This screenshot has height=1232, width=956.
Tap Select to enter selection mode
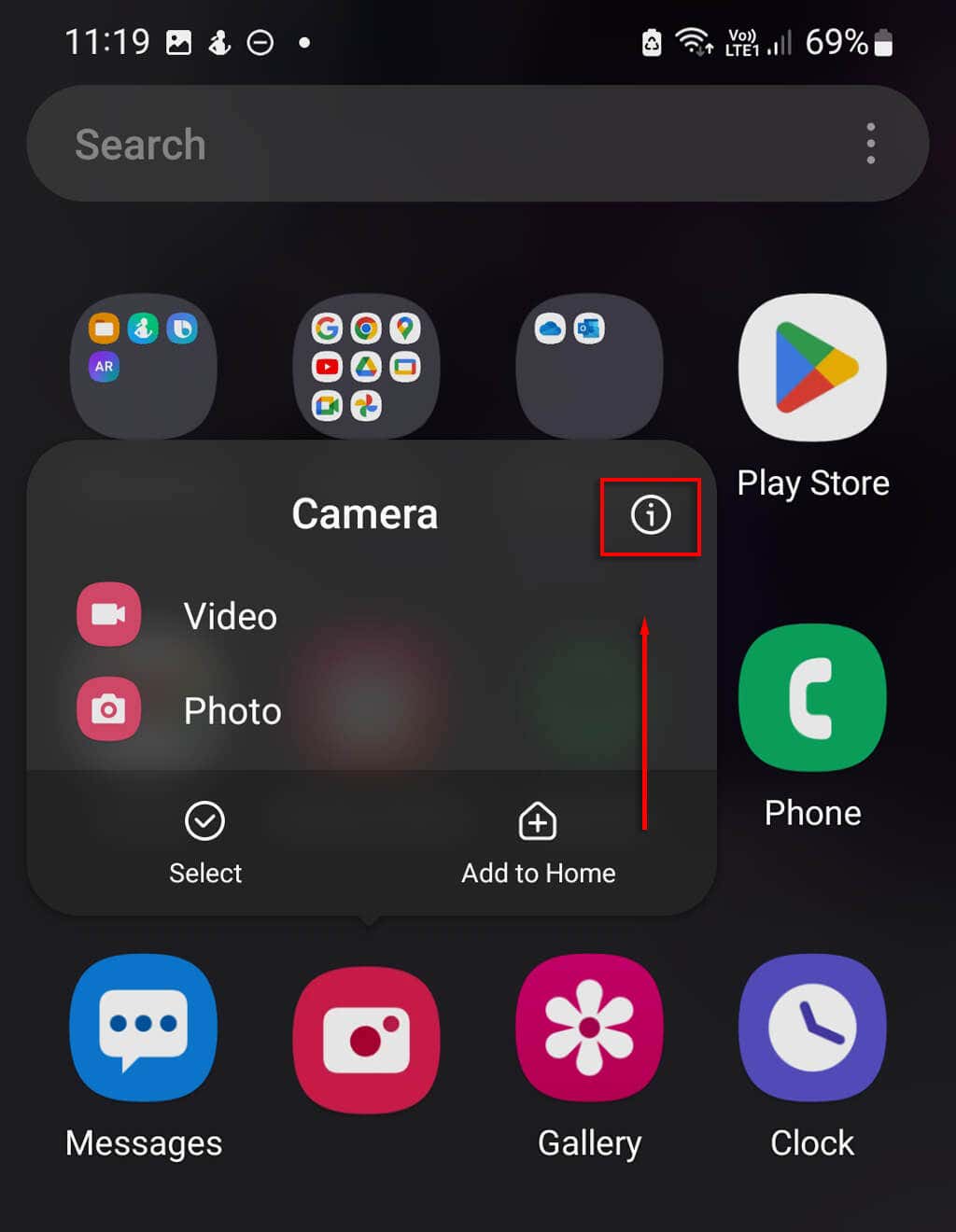coord(204,843)
